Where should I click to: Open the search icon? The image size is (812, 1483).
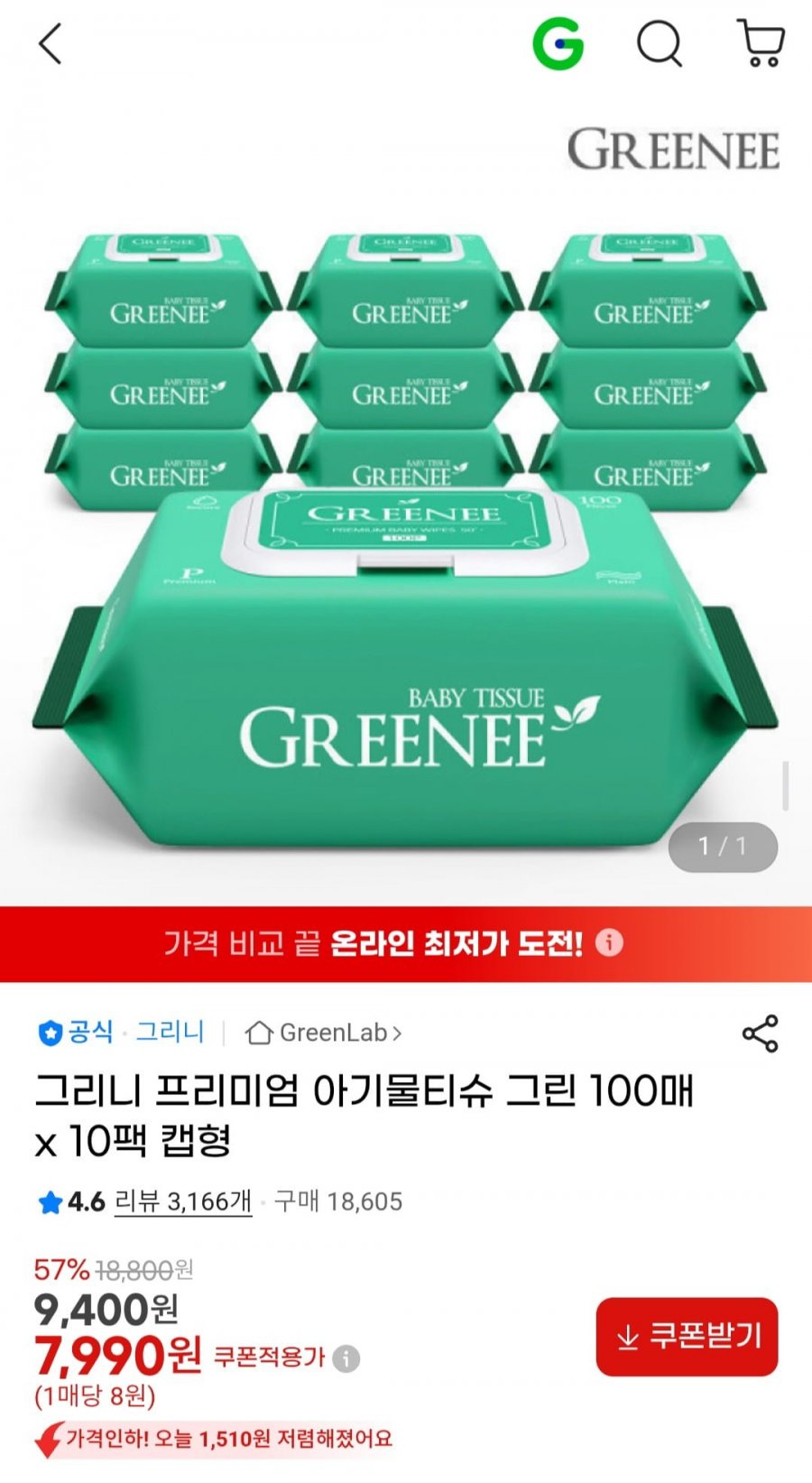660,43
